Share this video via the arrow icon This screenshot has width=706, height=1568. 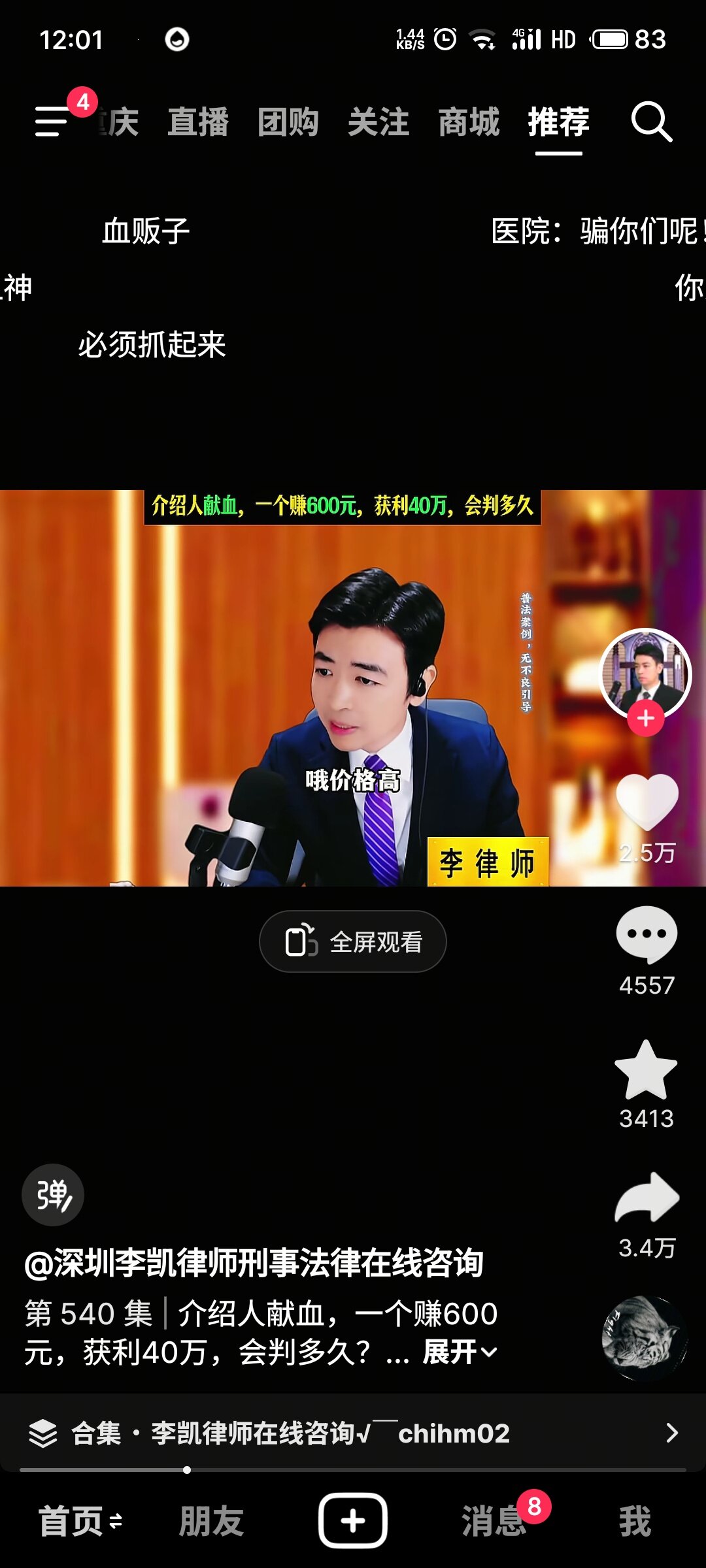pos(647,1198)
